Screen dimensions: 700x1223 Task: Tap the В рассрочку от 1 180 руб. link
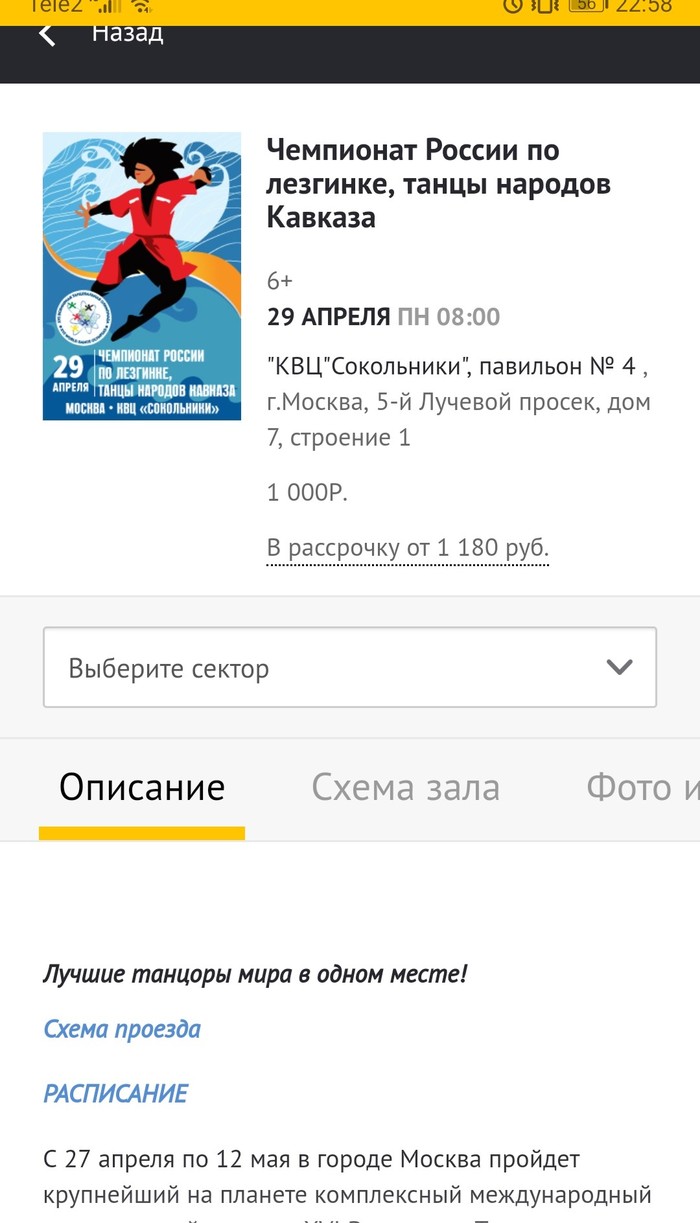pos(407,548)
